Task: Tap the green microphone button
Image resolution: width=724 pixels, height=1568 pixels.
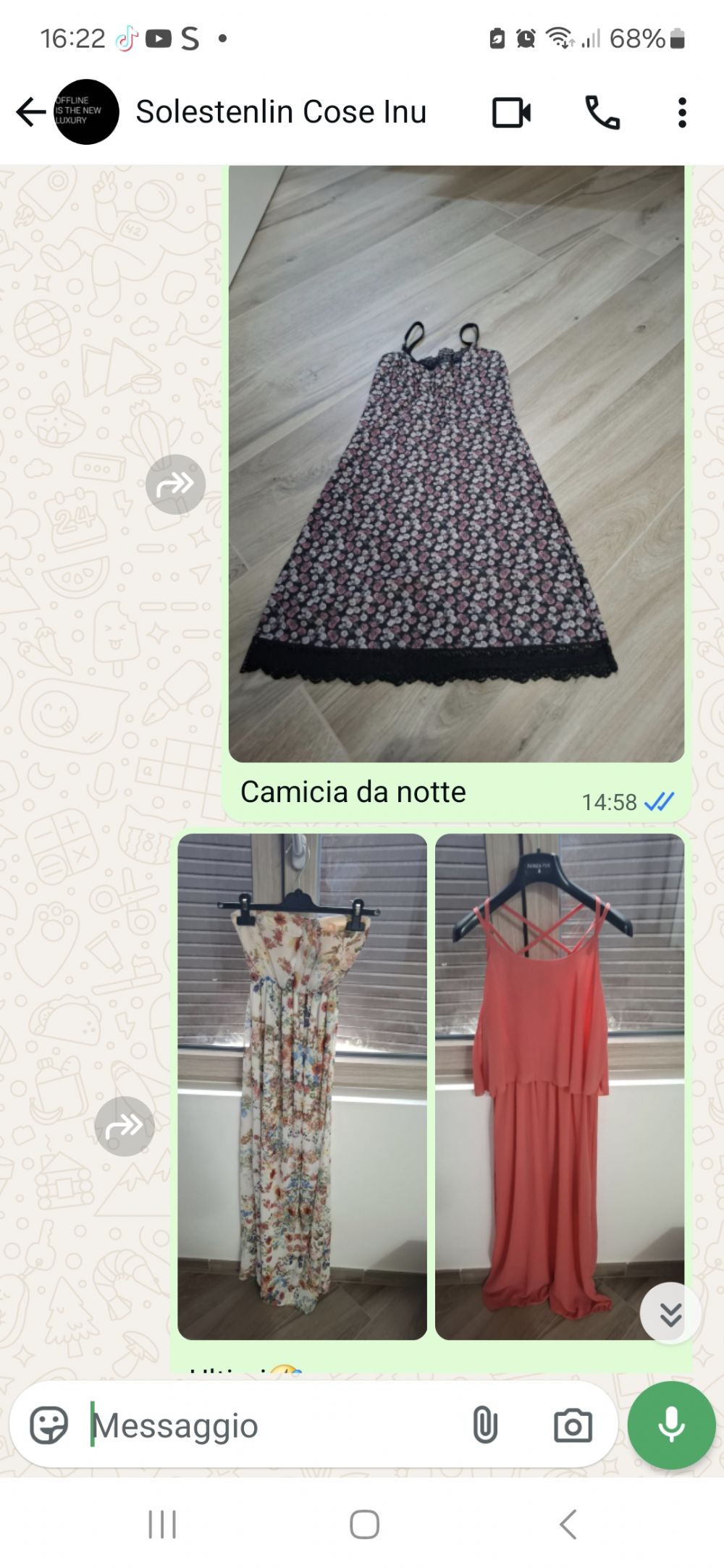Action: (x=671, y=1425)
